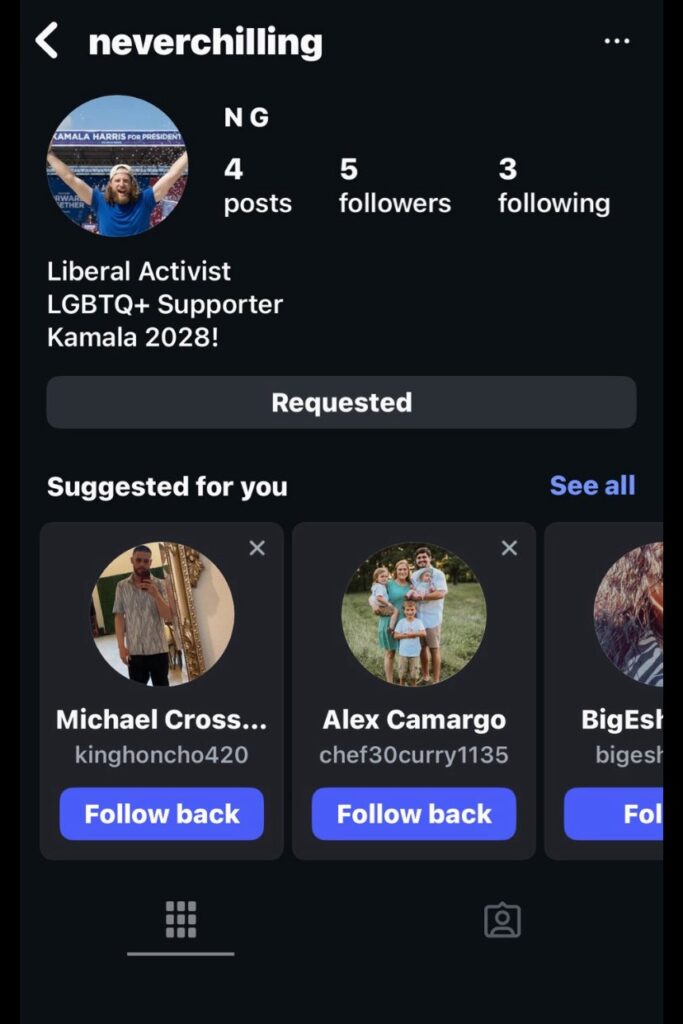Open the three-dot options menu
Viewport: 683px width, 1024px height.
[x=617, y=41]
